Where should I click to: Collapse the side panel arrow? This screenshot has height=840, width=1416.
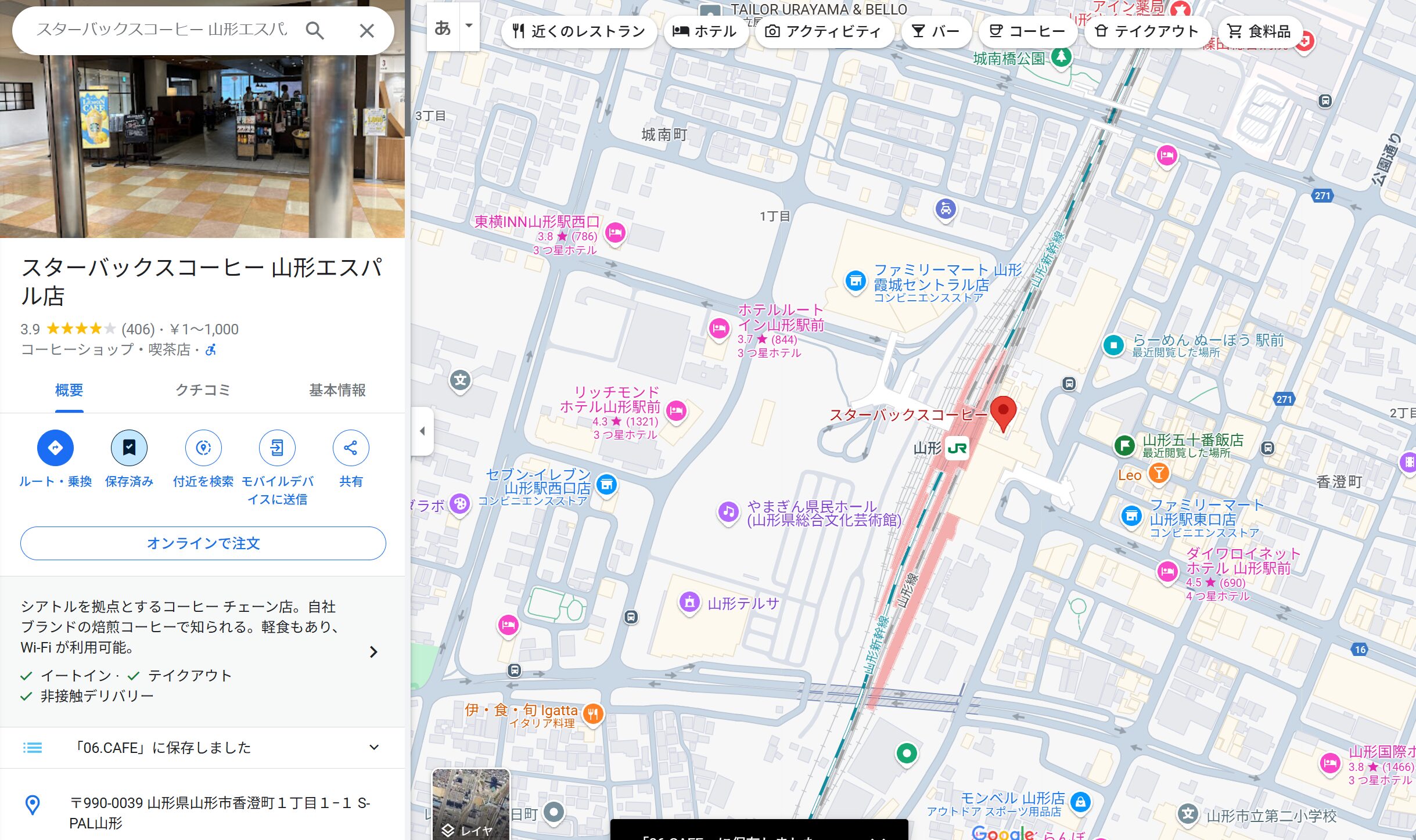[422, 431]
